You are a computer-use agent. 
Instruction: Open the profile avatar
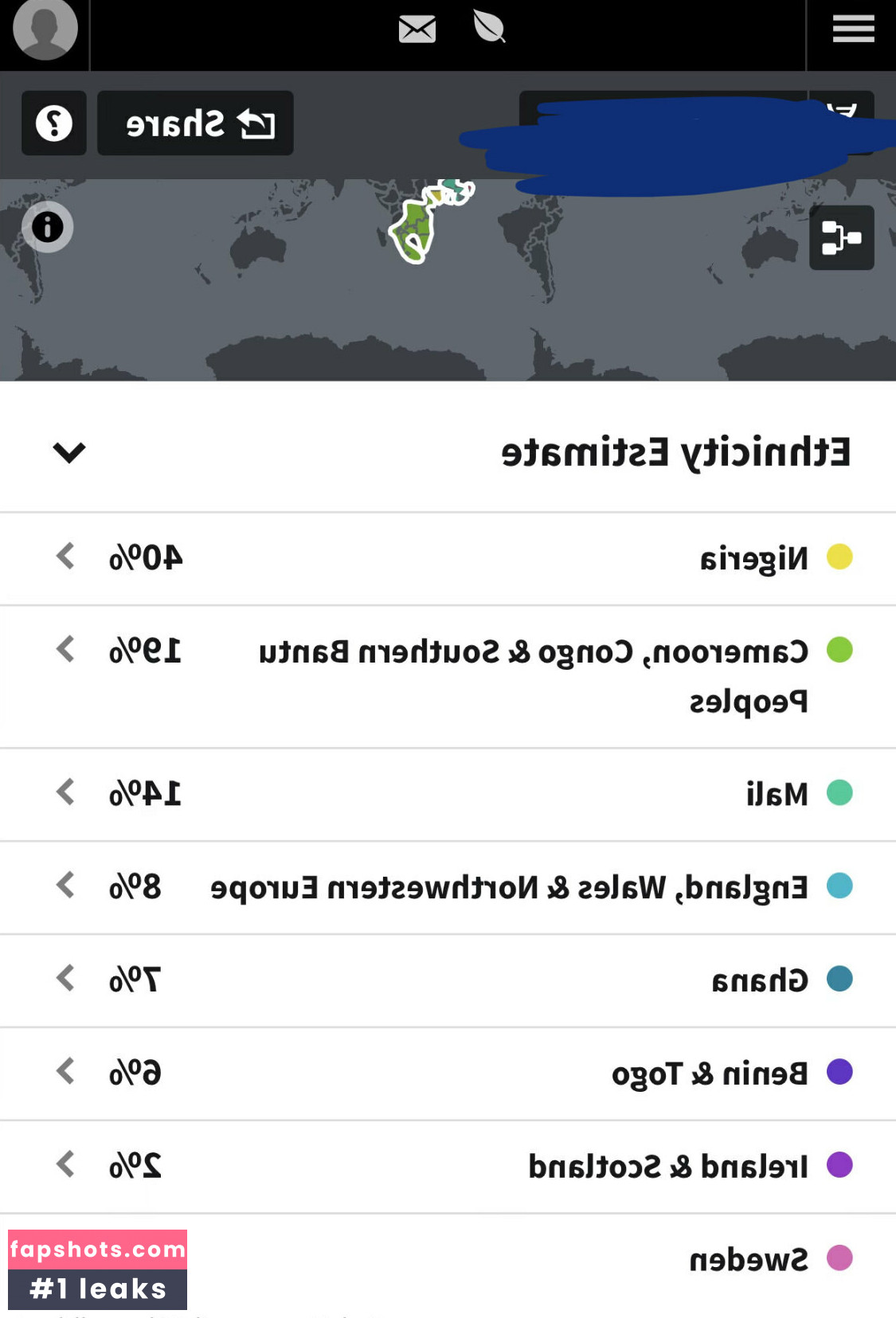45,29
